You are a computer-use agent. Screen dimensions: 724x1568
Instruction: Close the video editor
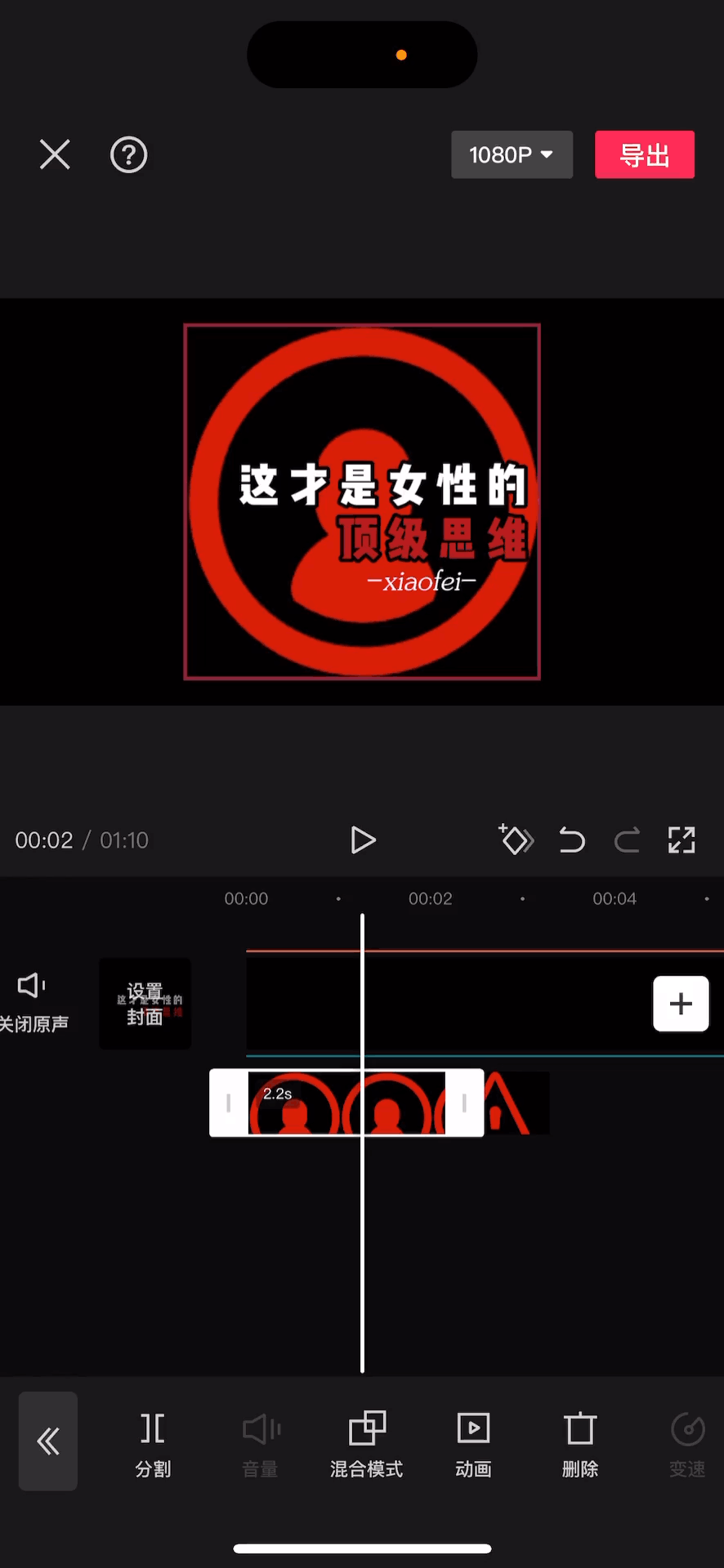tap(55, 154)
